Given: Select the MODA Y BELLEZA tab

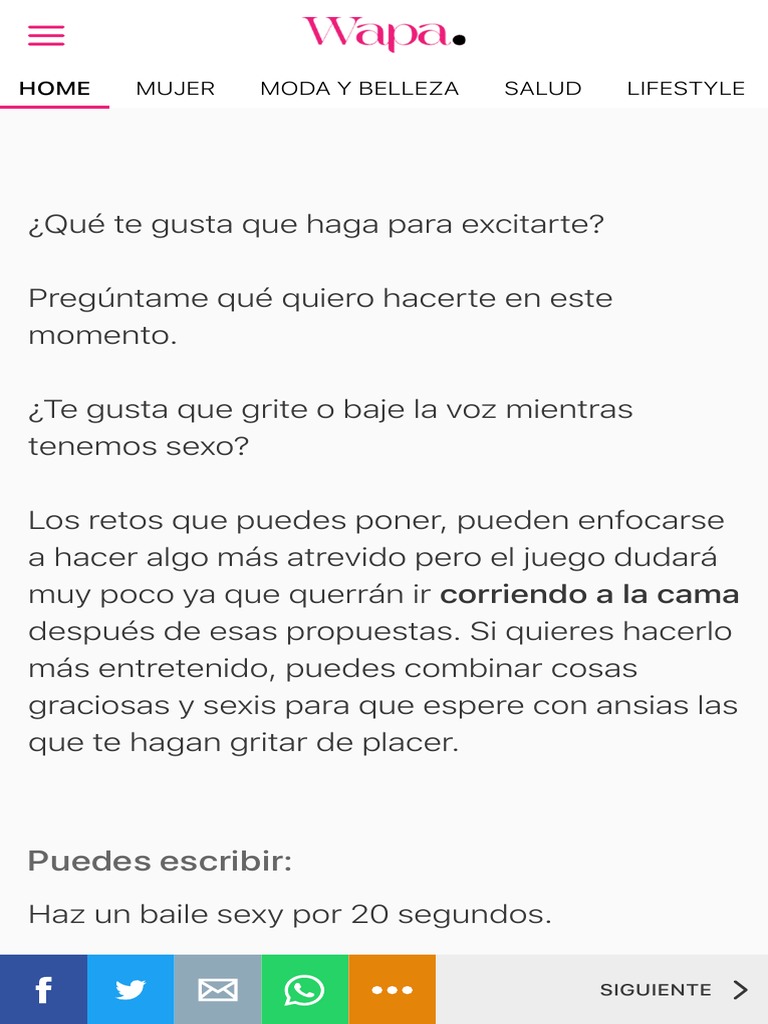Looking at the screenshot, I should coord(359,88).
